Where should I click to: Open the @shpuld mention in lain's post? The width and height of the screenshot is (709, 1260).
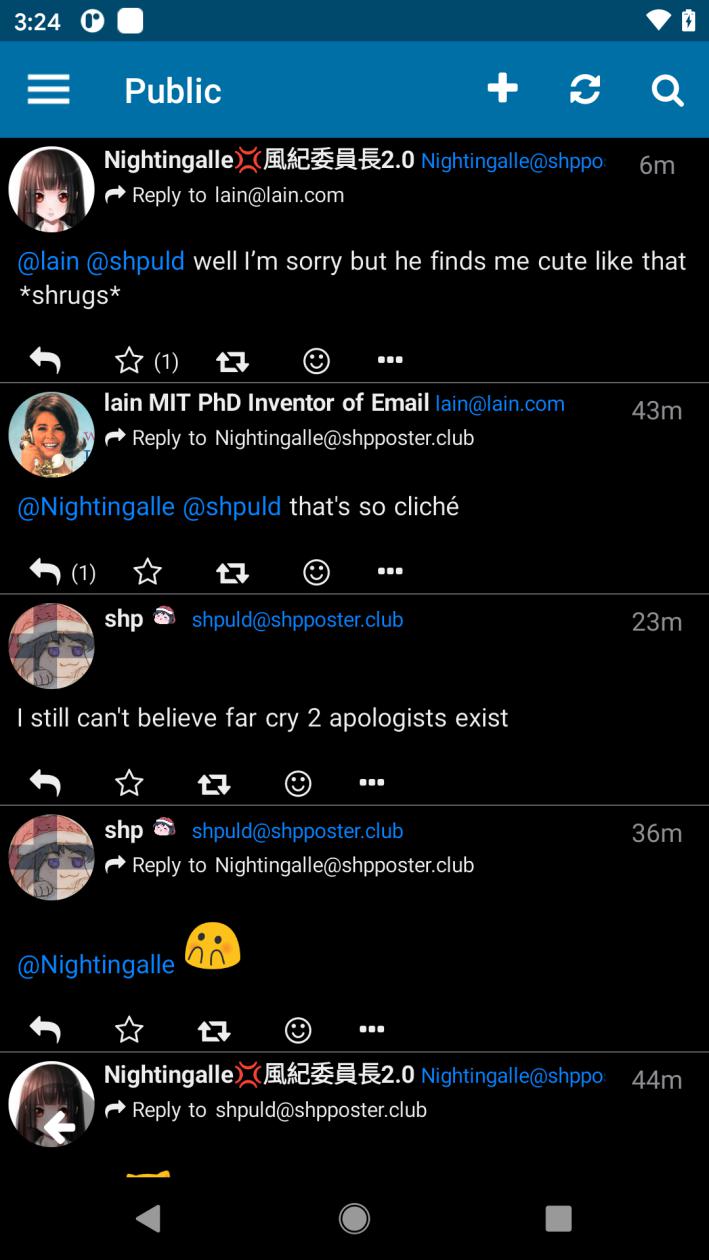(231, 506)
